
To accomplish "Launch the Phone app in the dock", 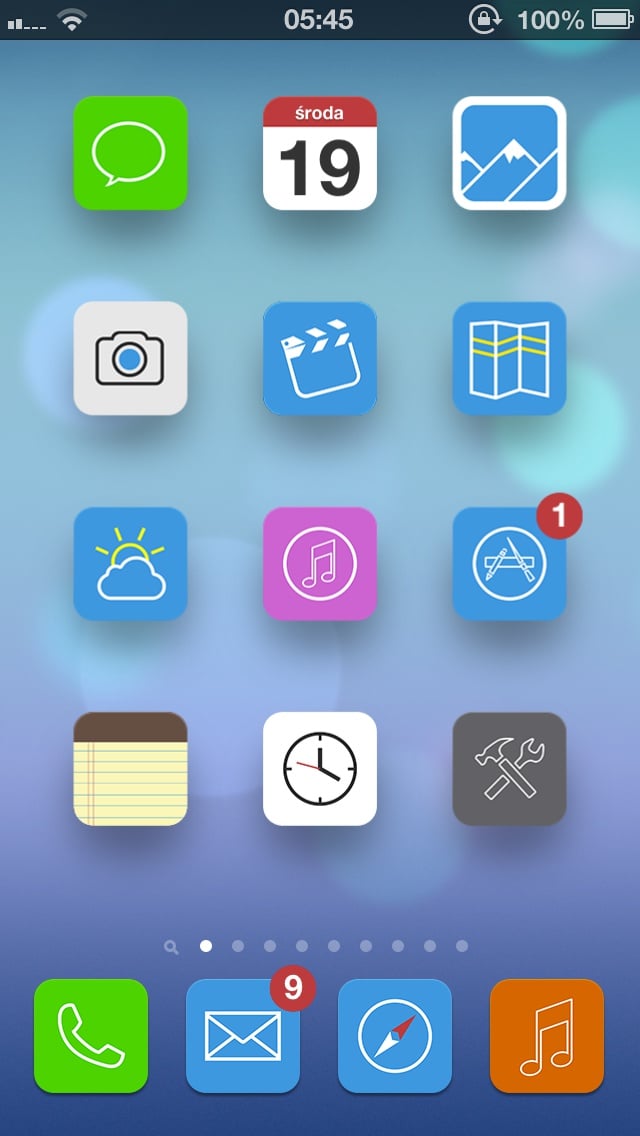I will coord(91,1036).
